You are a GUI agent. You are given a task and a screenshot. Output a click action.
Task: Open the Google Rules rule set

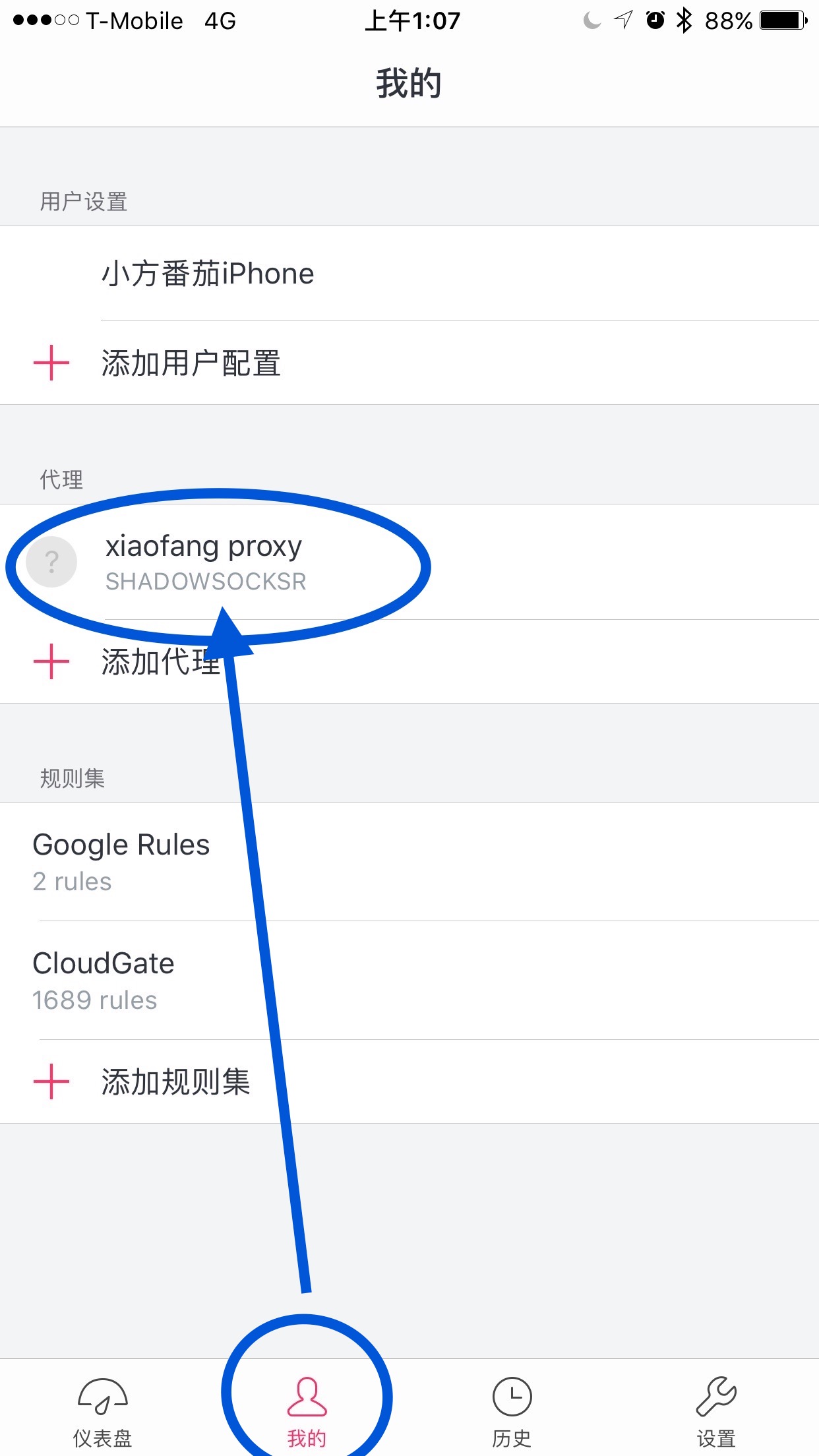(x=409, y=863)
